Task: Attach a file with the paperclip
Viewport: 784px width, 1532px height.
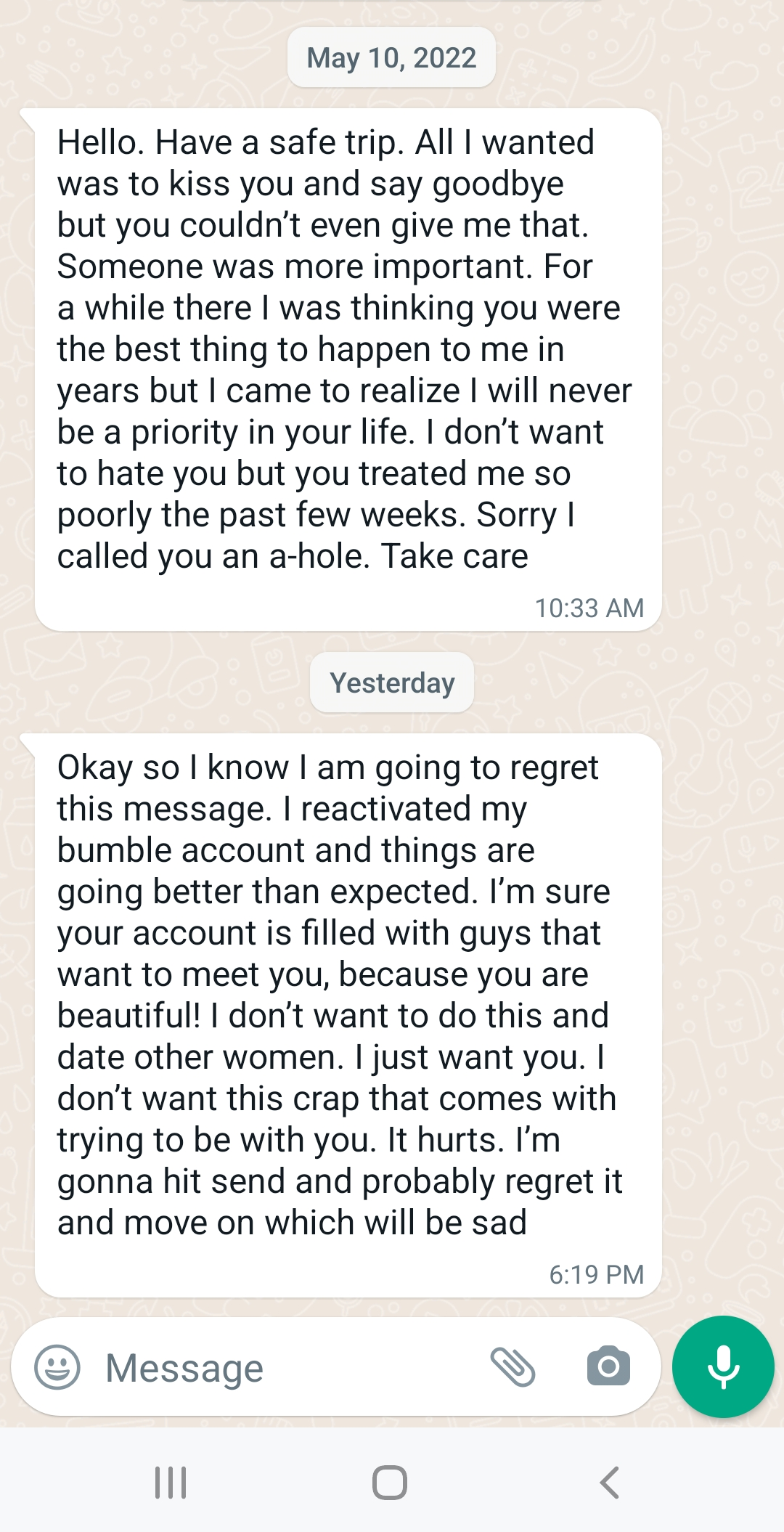Action: pos(513,1367)
